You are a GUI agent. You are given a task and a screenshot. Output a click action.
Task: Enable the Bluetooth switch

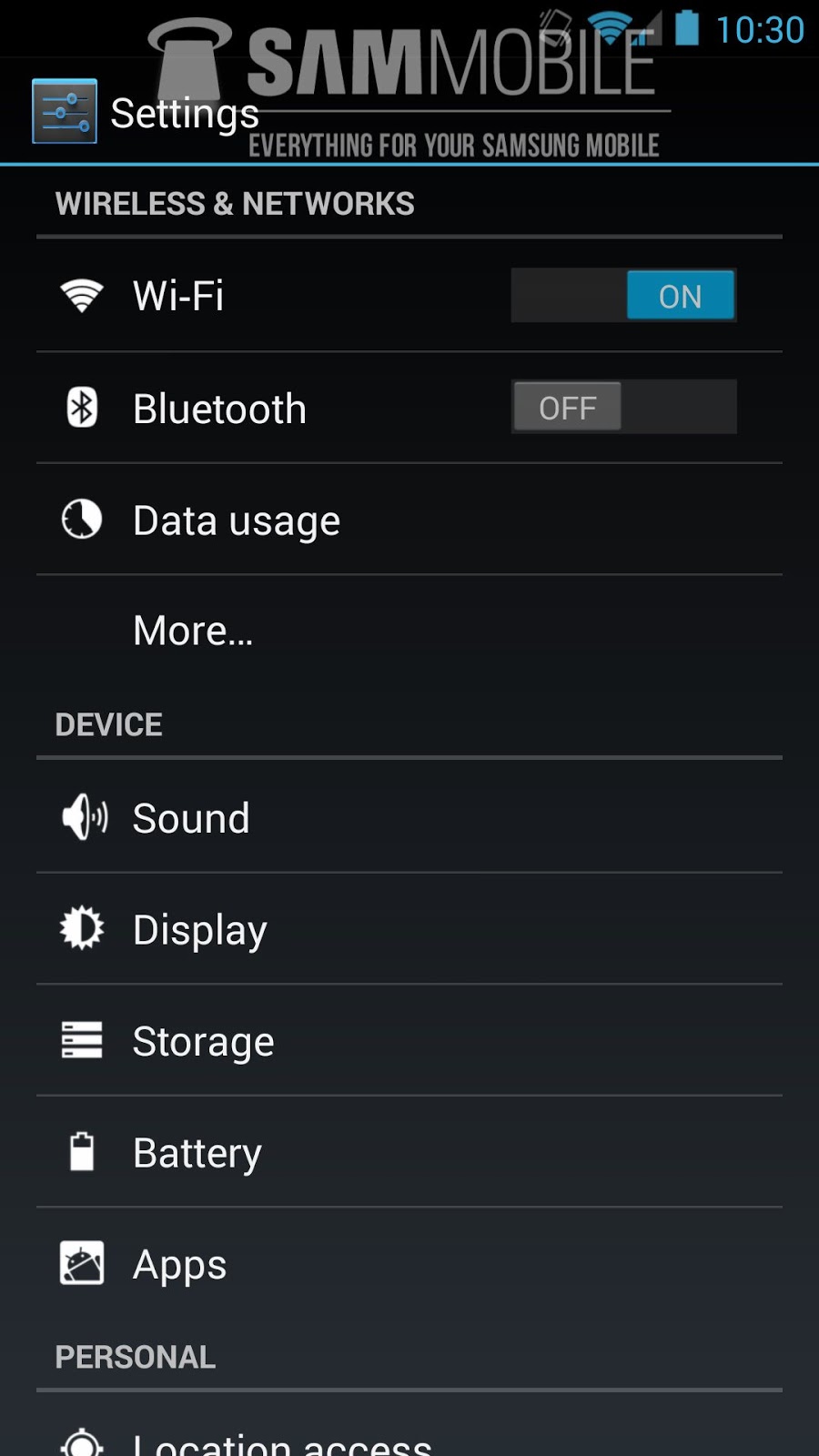[623, 407]
